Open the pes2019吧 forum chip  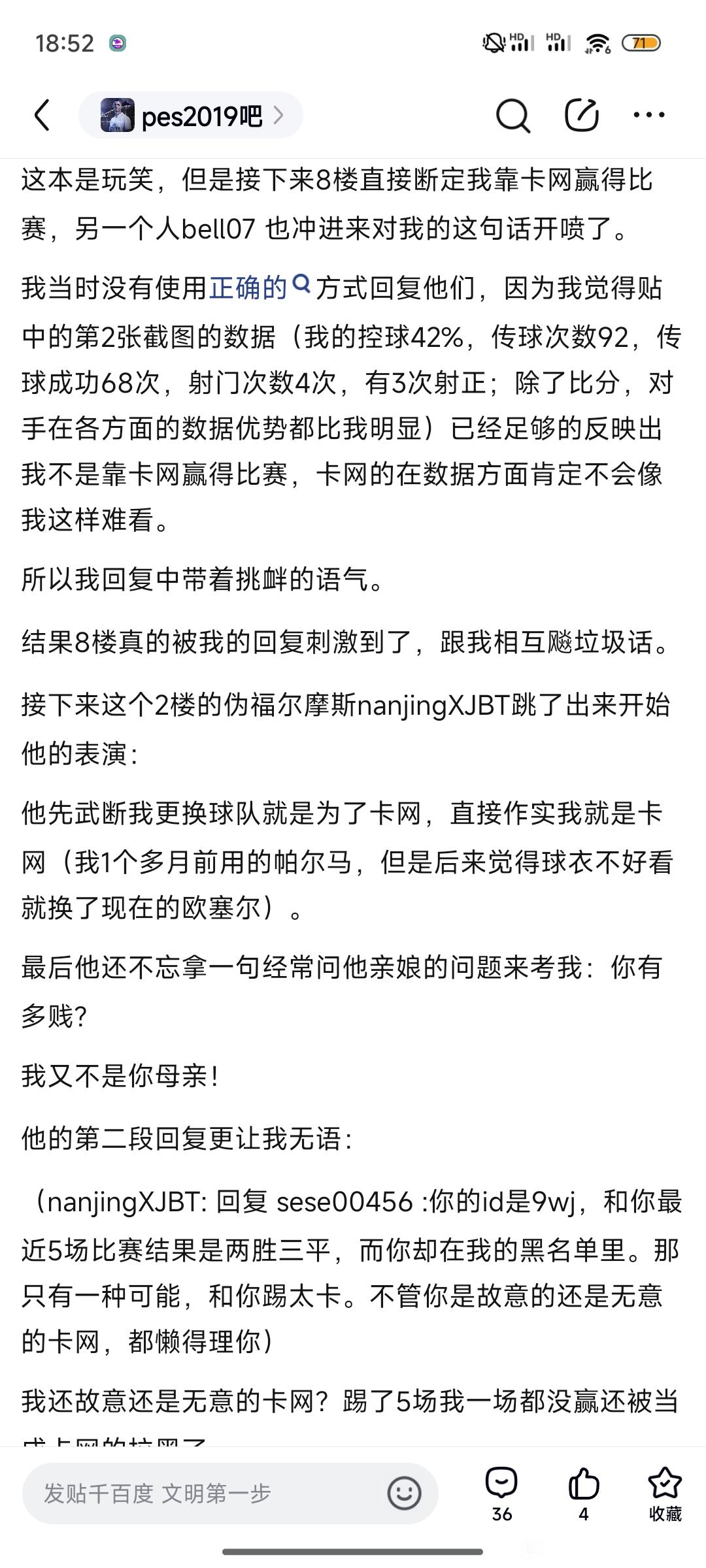pyautogui.click(x=191, y=115)
